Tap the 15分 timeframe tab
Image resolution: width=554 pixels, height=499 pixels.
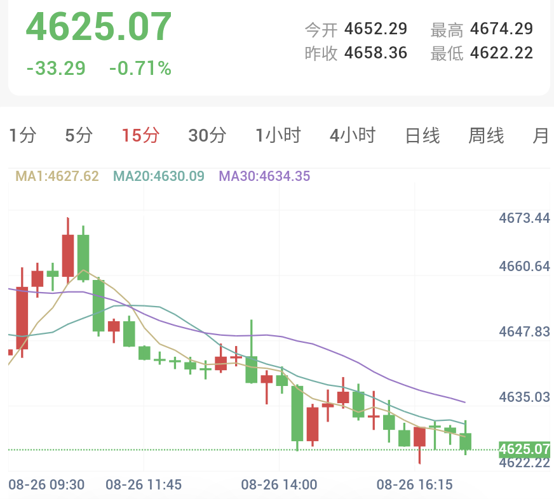[x=141, y=135]
